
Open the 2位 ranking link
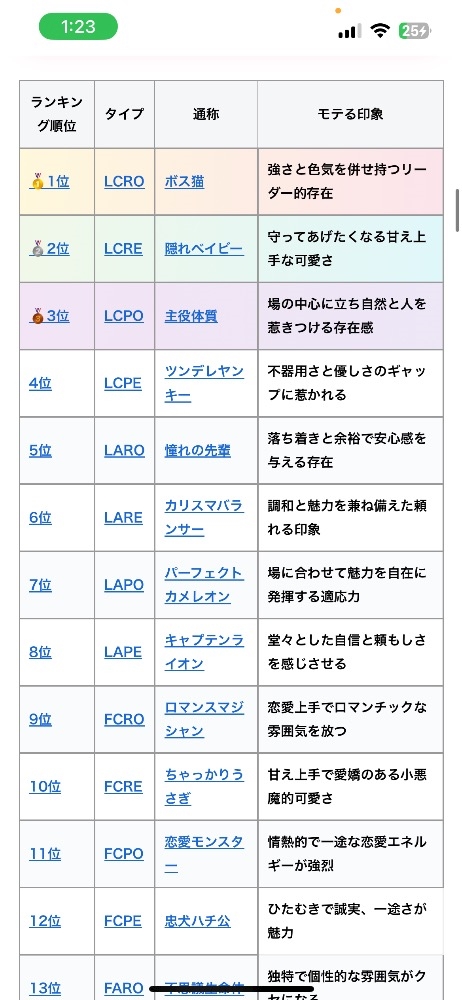coord(50,249)
